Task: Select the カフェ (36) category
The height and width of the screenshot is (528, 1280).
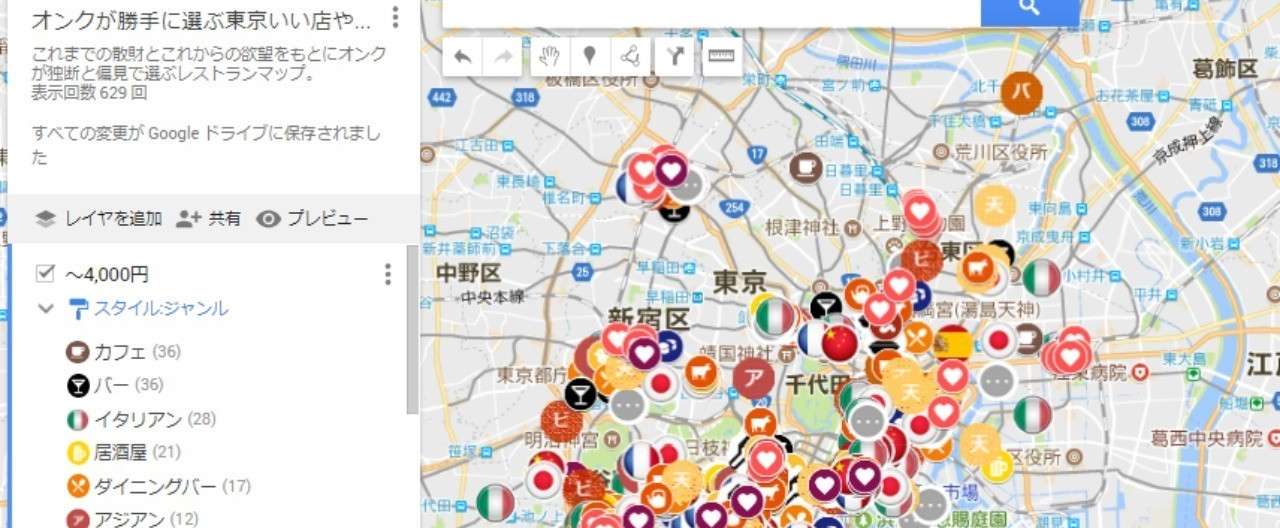Action: pos(122,352)
